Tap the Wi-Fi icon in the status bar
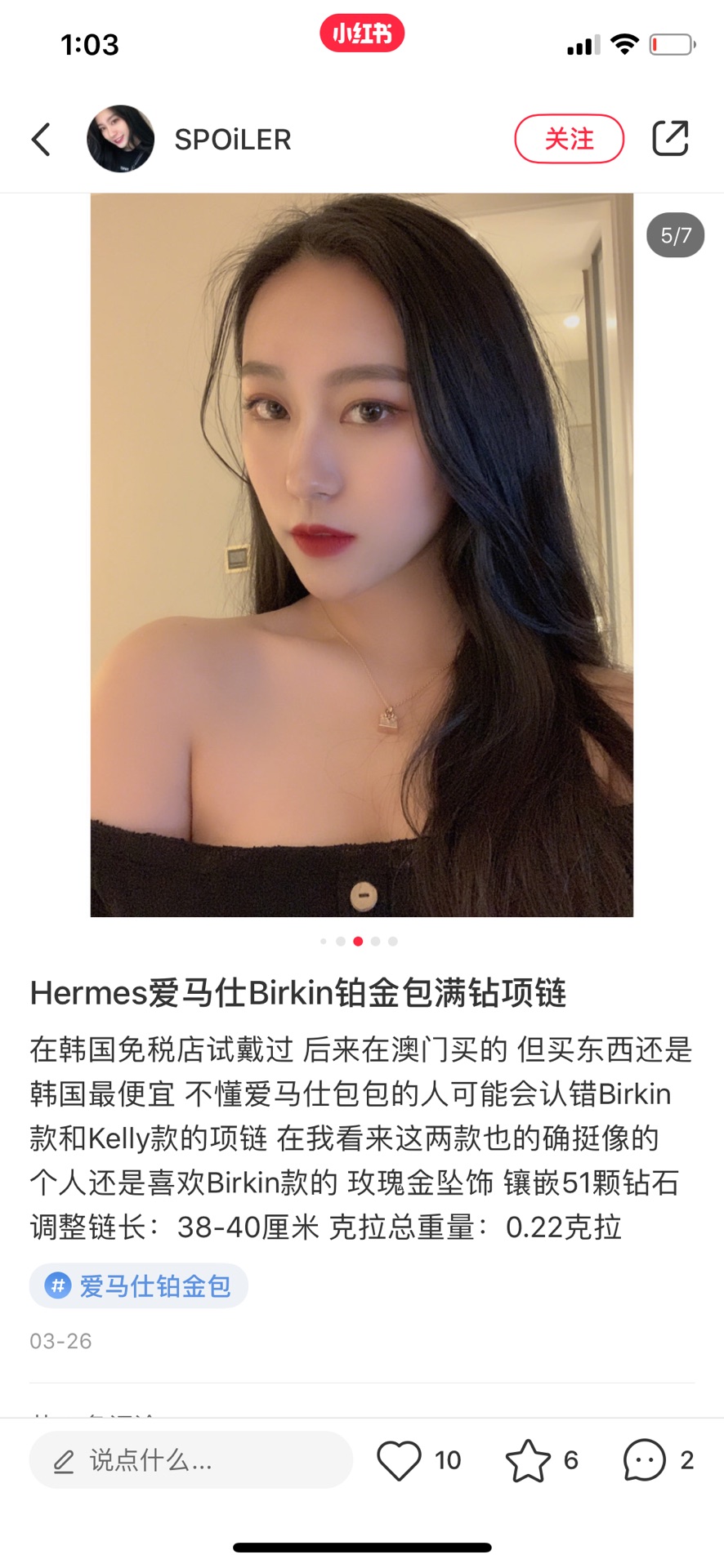 coord(623,45)
